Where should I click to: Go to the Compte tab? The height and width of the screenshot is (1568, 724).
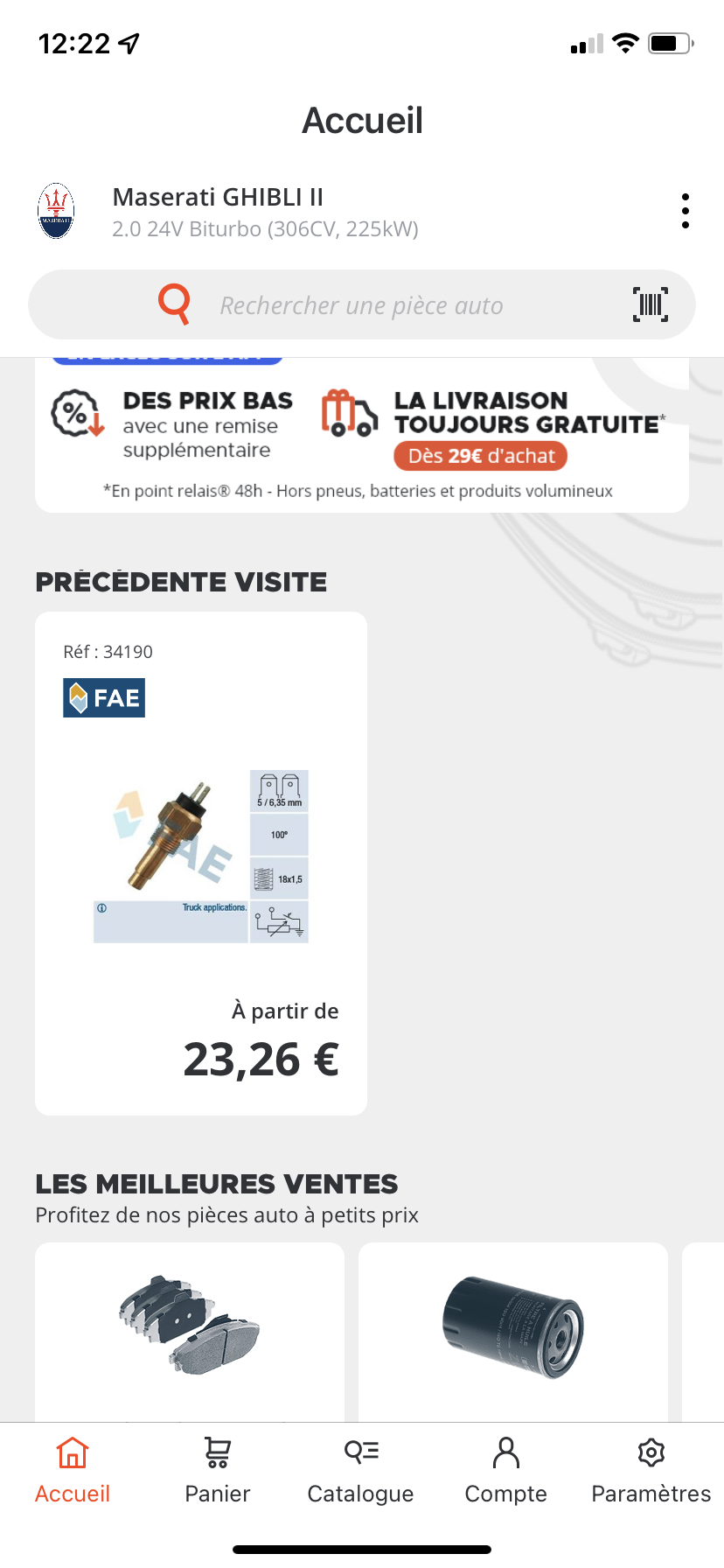click(505, 1470)
